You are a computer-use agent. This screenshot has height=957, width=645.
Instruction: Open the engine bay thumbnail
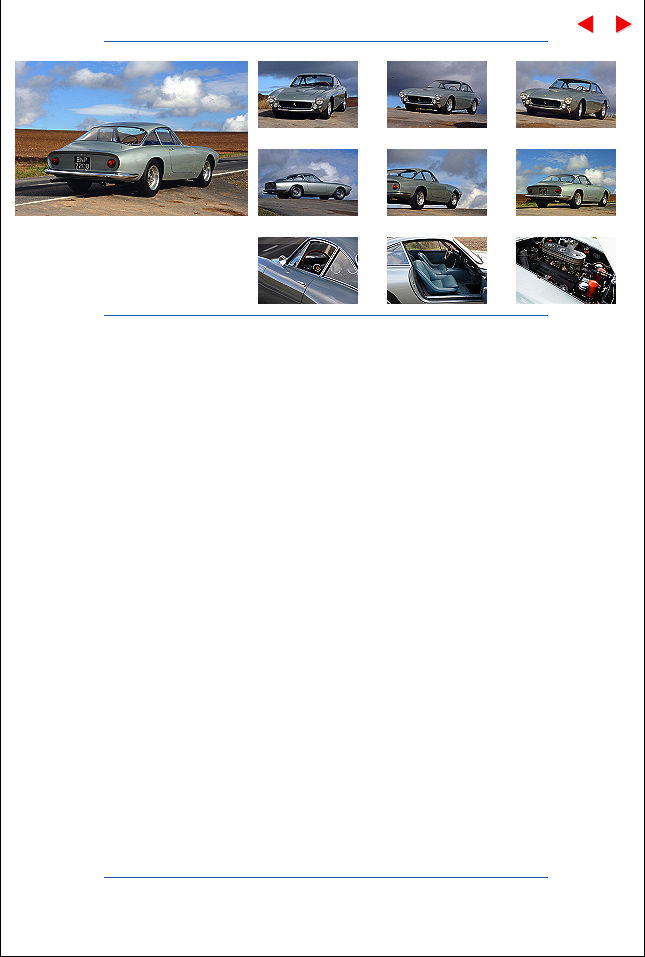click(x=565, y=270)
